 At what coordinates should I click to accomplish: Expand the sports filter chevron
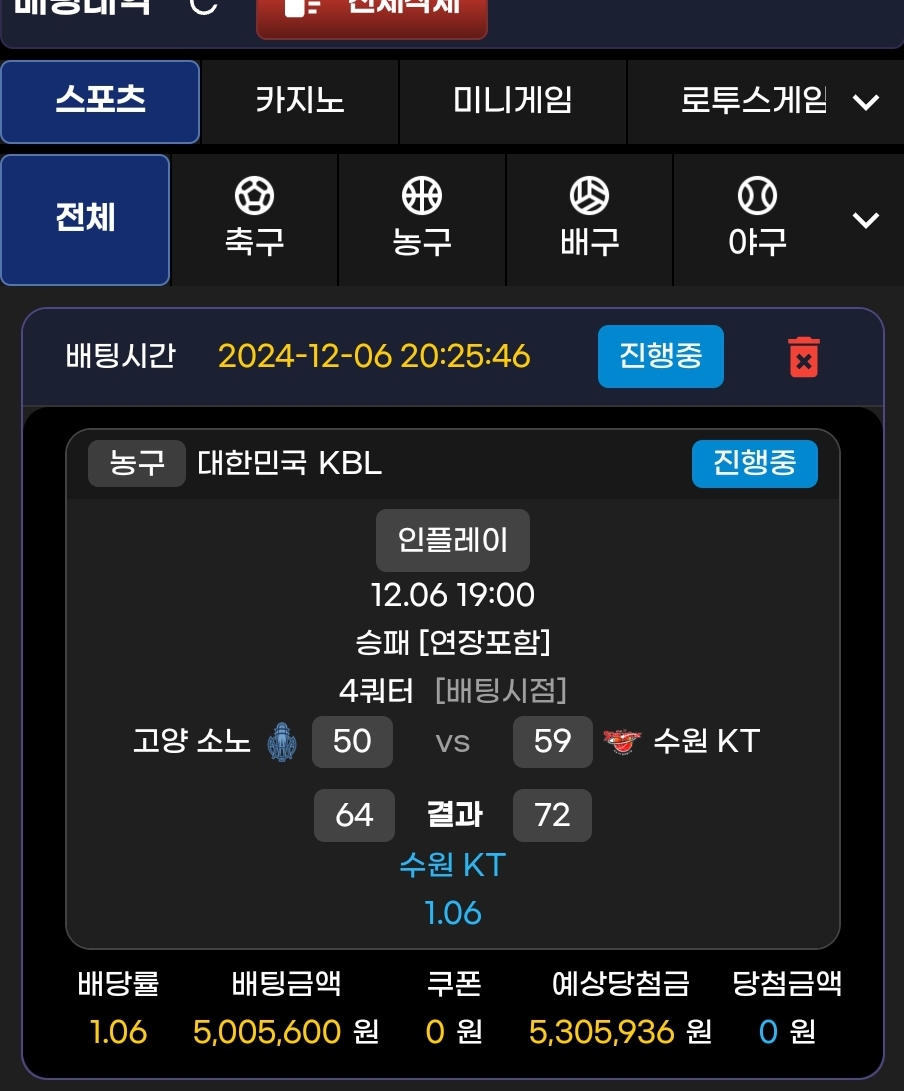[x=866, y=219]
